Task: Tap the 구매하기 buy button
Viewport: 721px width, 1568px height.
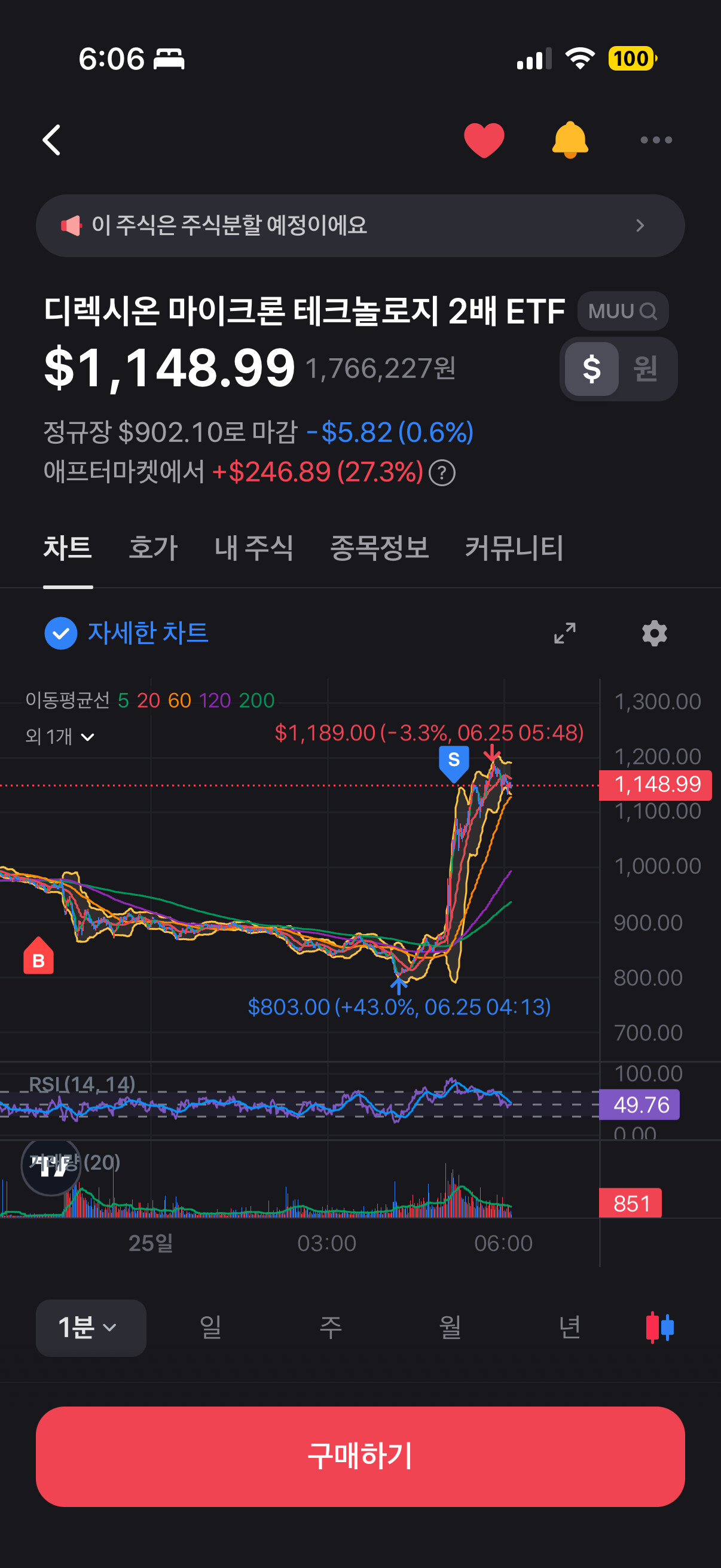Action: click(360, 1456)
